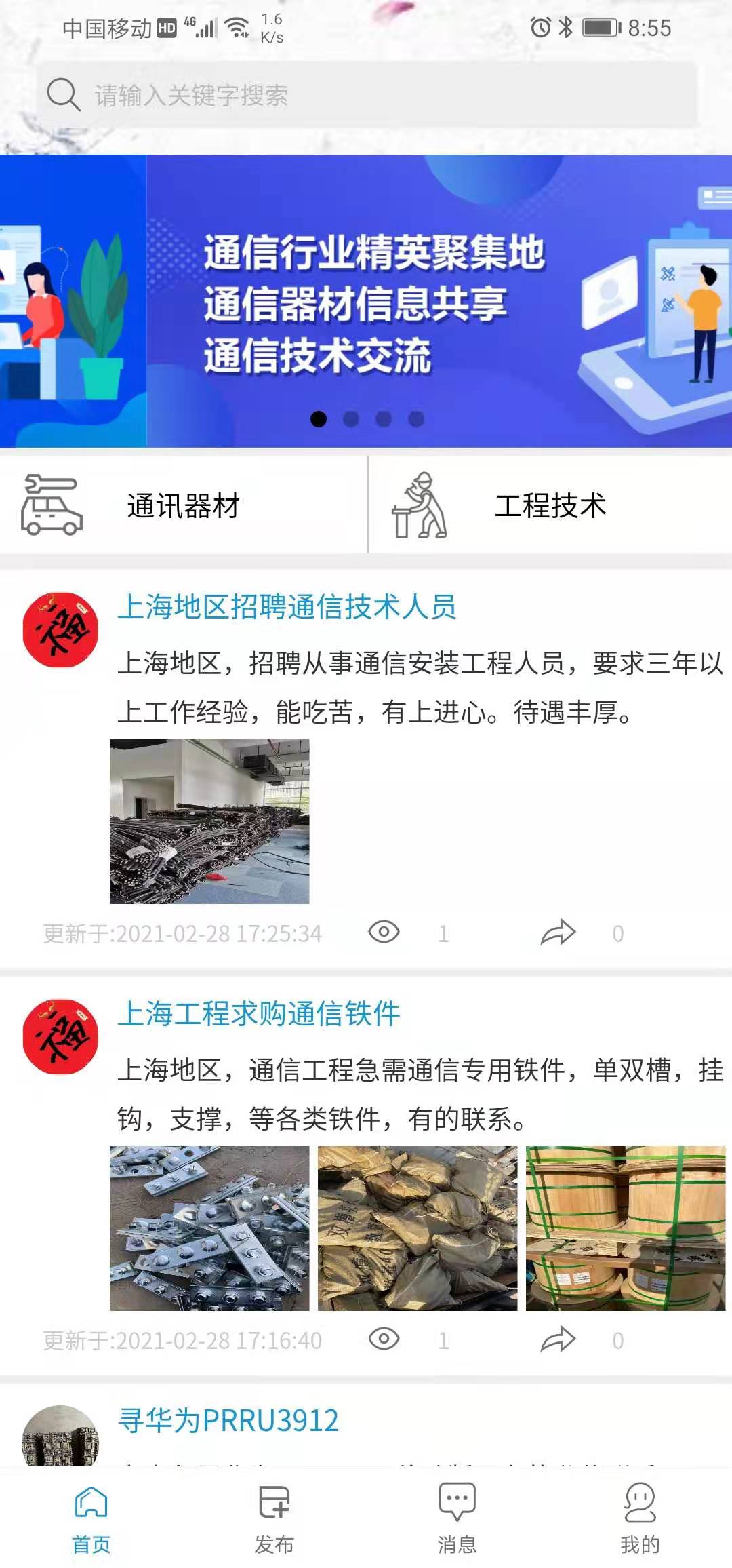Open the 工程技术 category
This screenshot has width=732, height=1568.
tap(550, 505)
